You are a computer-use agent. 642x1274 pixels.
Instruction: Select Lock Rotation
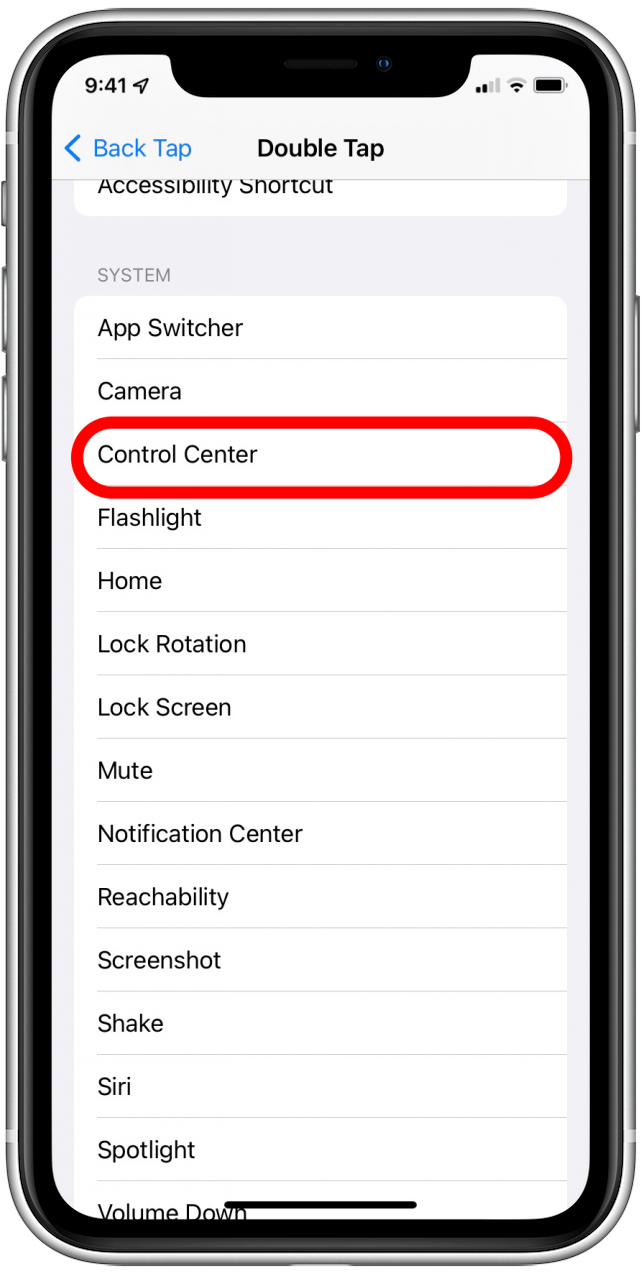pos(320,644)
